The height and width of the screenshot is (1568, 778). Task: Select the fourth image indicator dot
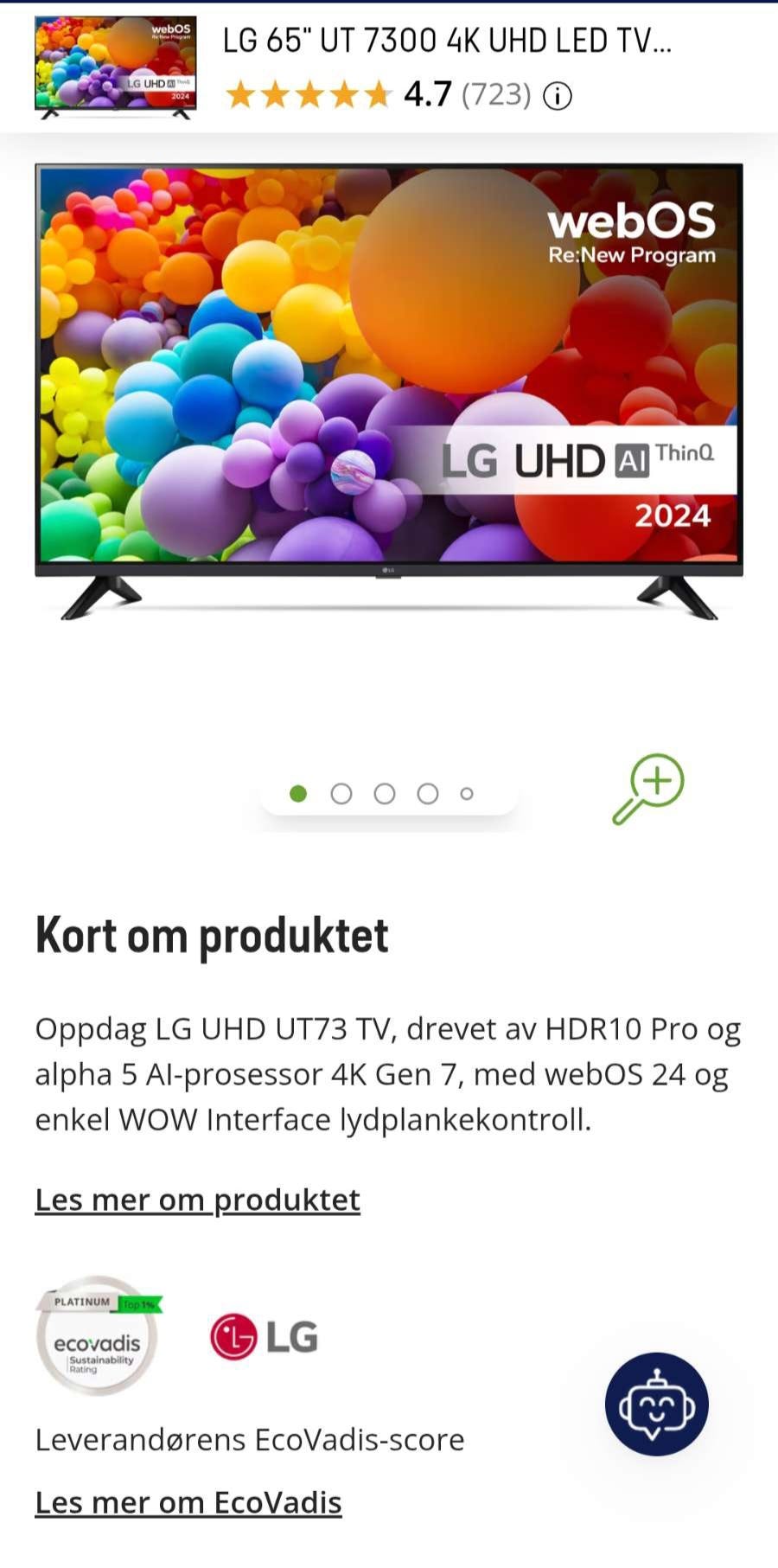pyautogui.click(x=428, y=793)
